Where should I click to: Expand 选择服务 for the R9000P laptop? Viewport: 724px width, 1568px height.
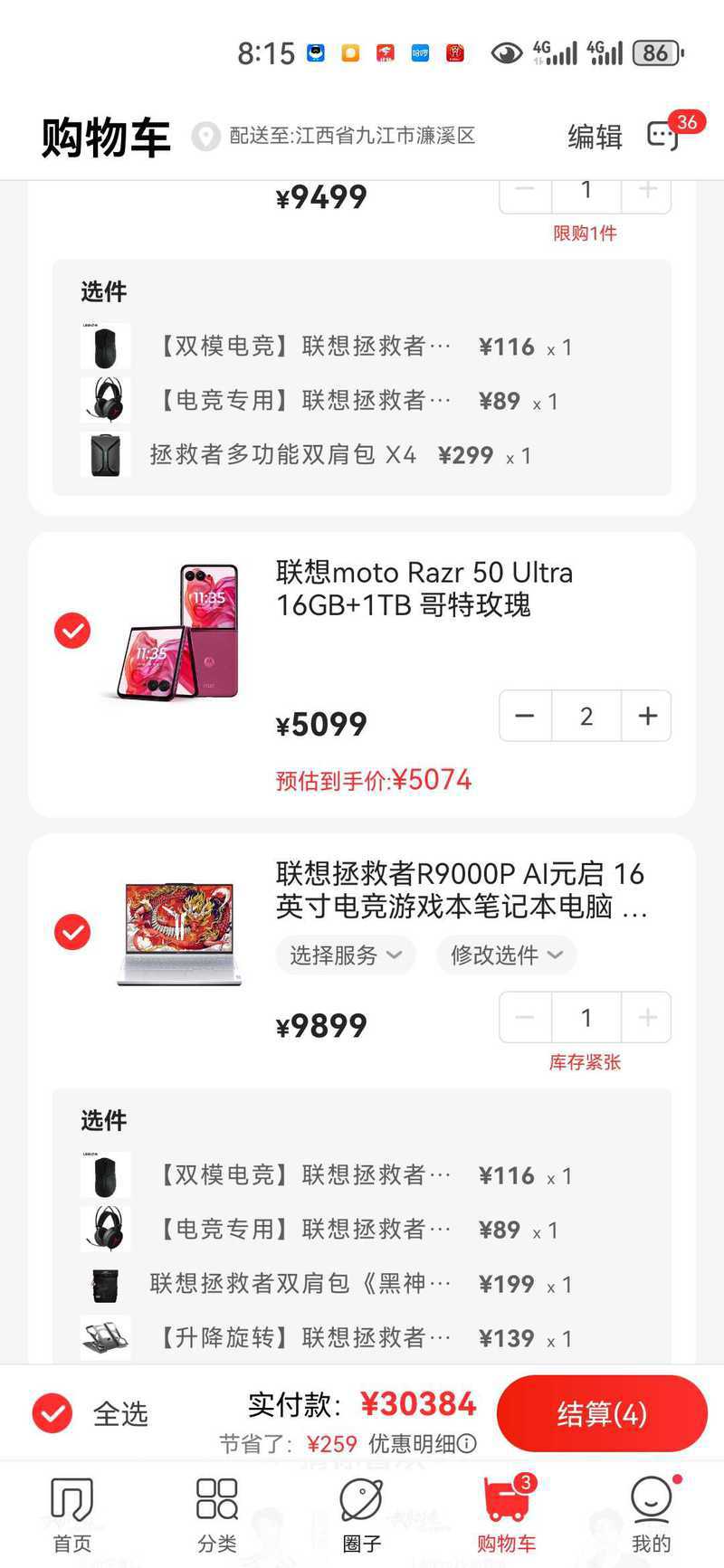click(x=345, y=955)
